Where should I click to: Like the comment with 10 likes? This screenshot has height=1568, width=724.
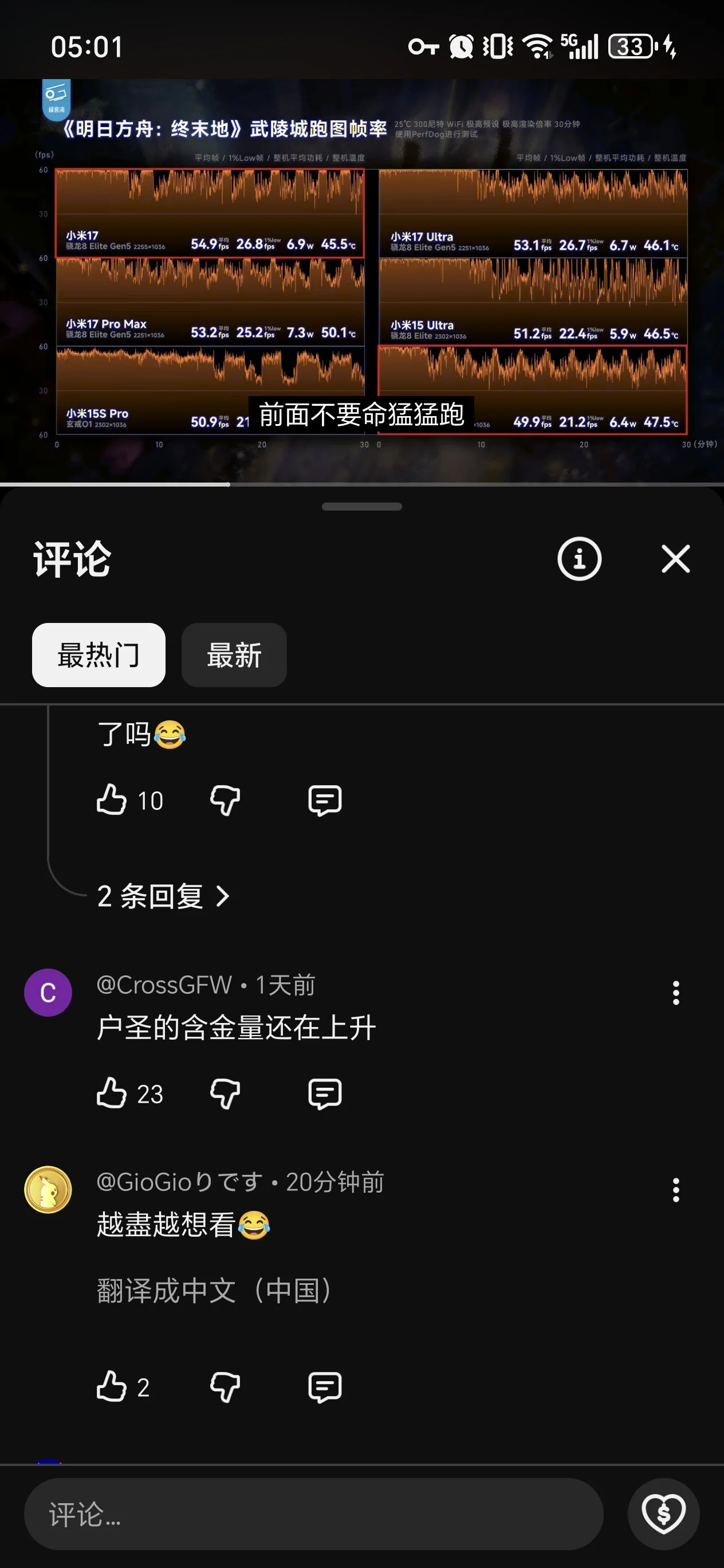point(112,800)
